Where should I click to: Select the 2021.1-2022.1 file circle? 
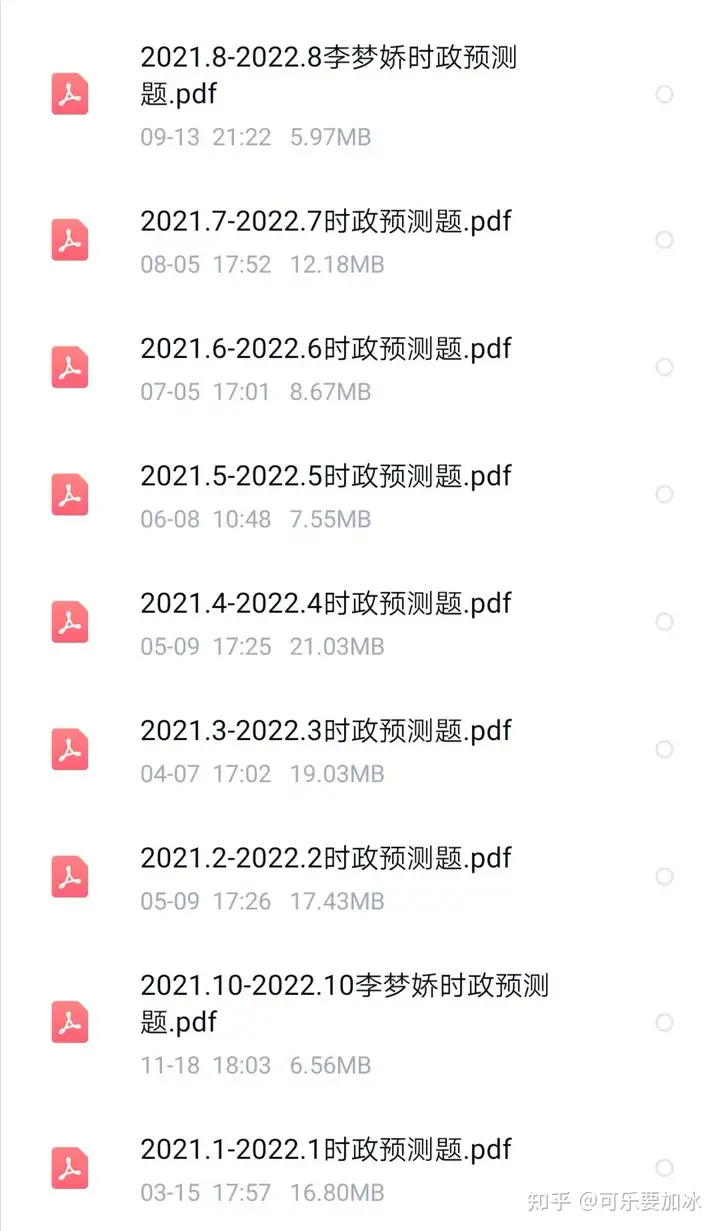[x=664, y=1168]
